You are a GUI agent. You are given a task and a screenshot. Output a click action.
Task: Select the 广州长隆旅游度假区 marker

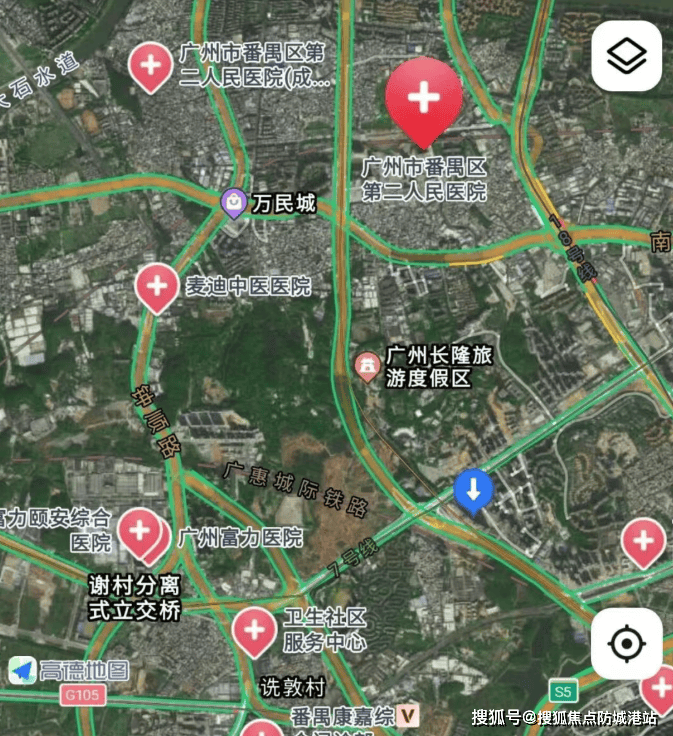pos(368,365)
